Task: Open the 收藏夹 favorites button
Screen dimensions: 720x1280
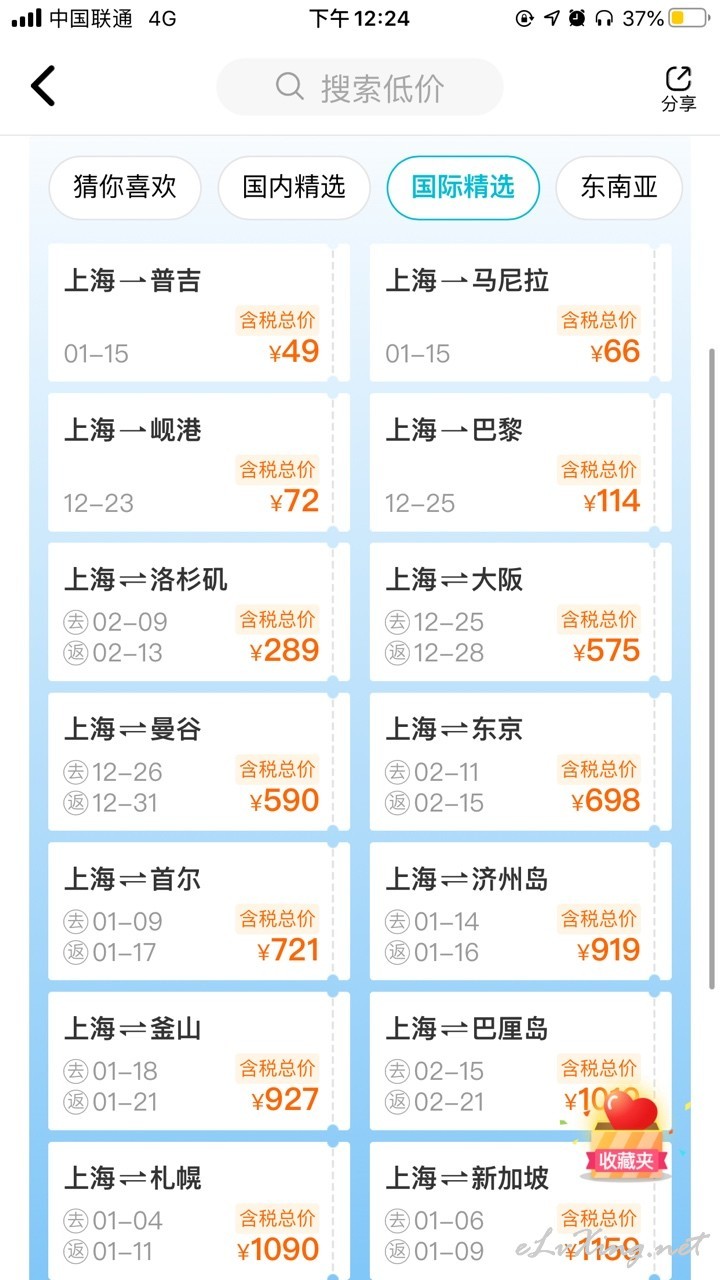Action: pyautogui.click(x=626, y=1134)
